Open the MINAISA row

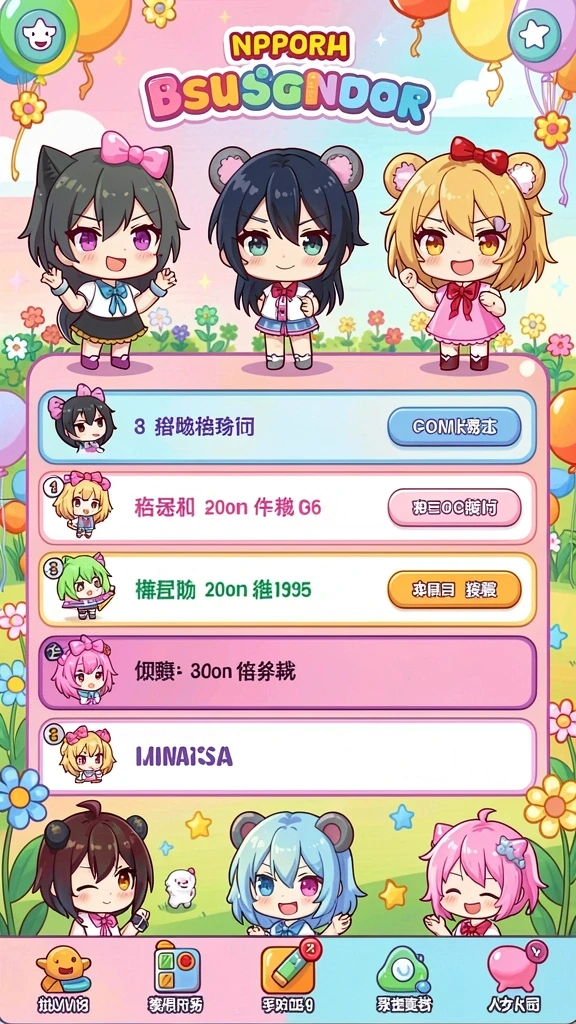287,756
